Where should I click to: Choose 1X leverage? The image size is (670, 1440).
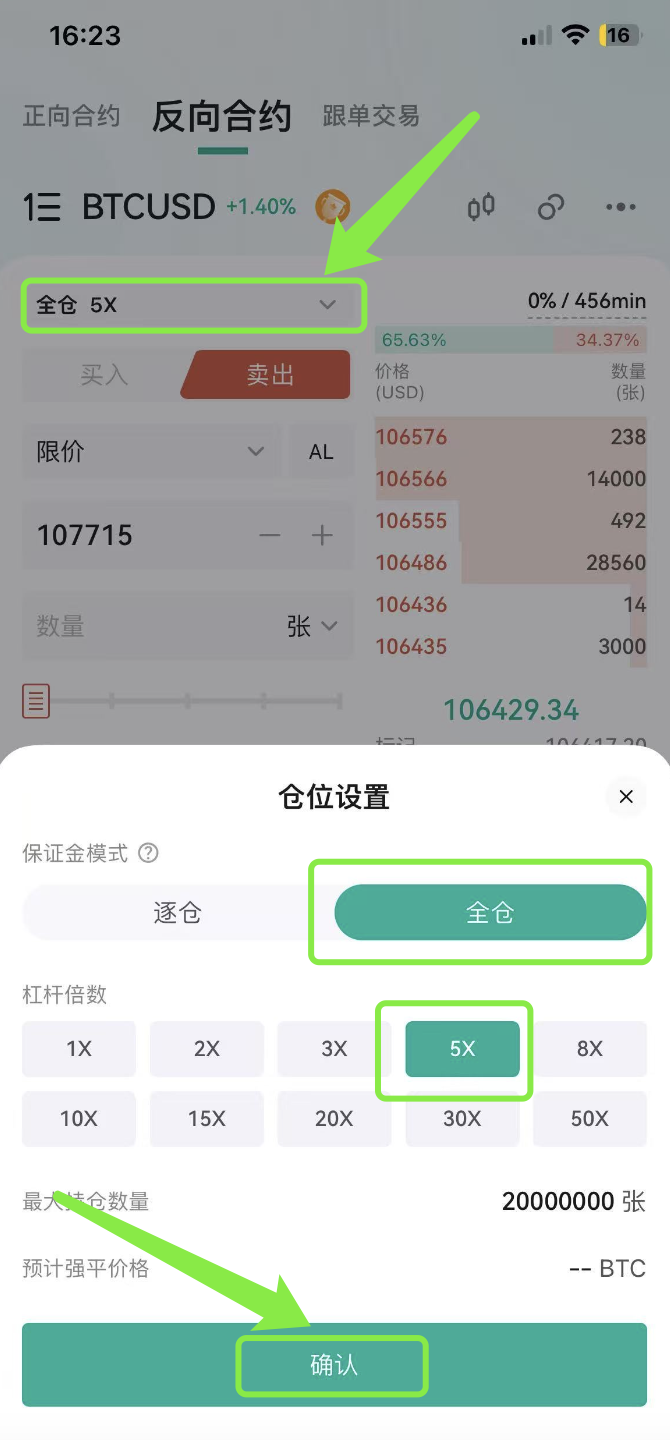point(79,1049)
